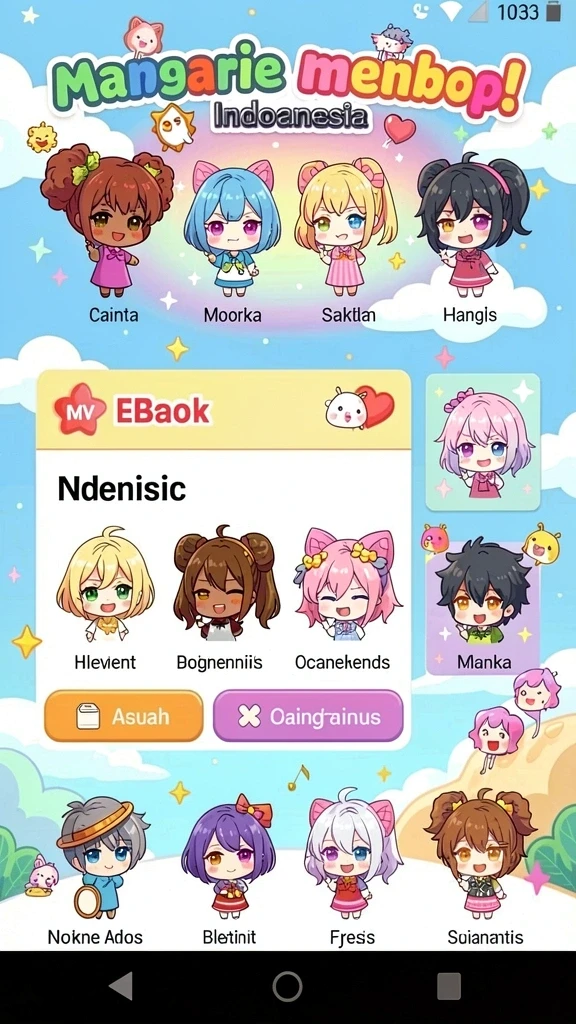Tap the purple Oaing-ainus button

308,716
